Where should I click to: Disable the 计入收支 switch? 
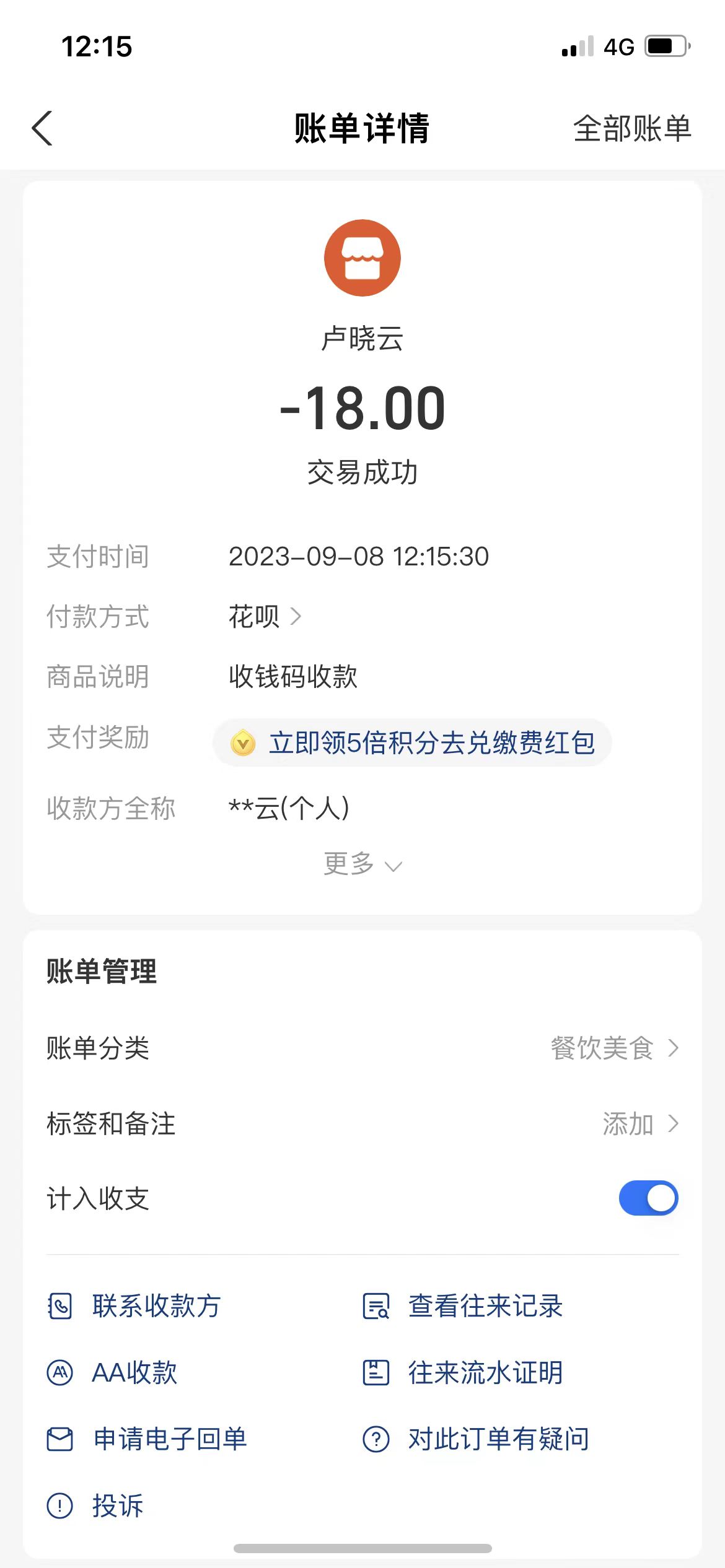pos(648,1198)
